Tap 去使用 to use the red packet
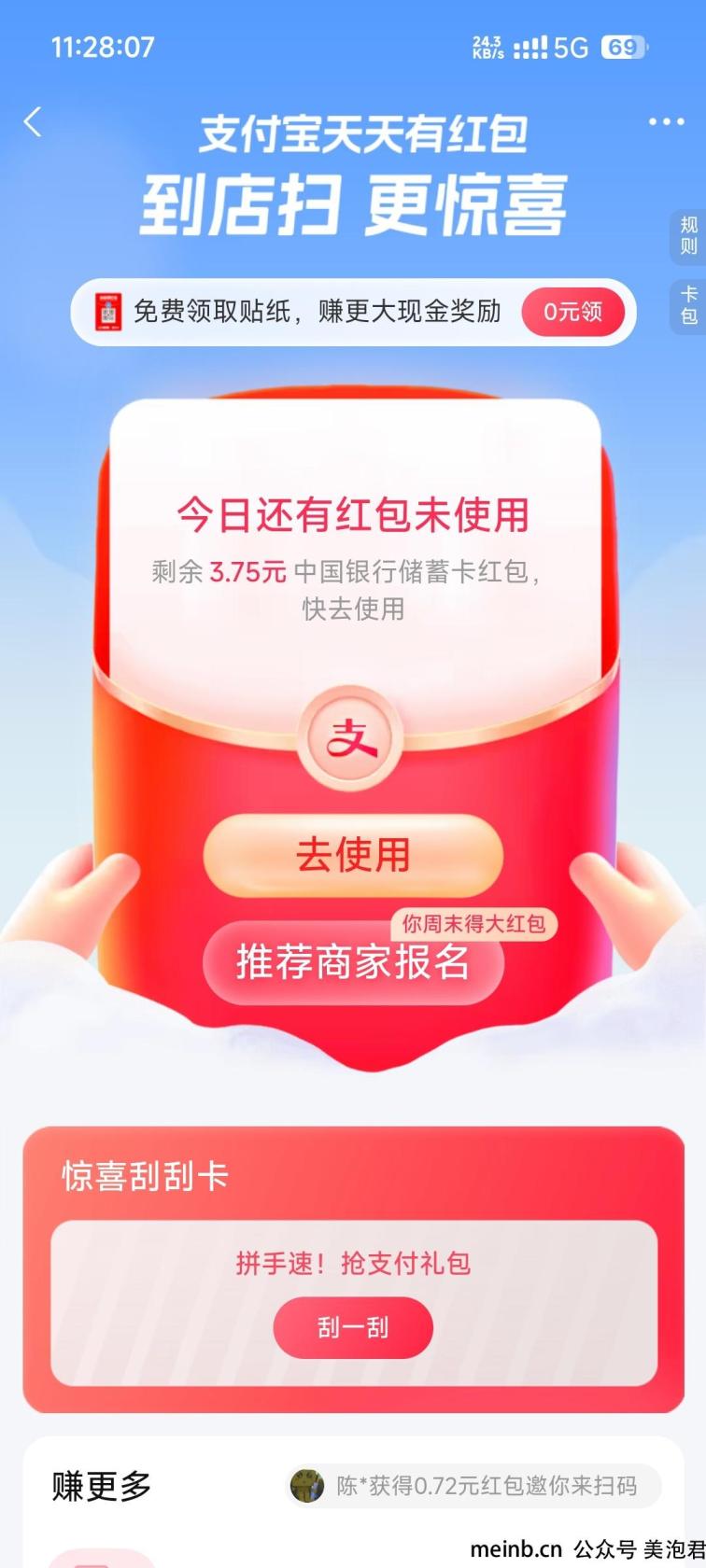The image size is (706, 1568). [353, 855]
